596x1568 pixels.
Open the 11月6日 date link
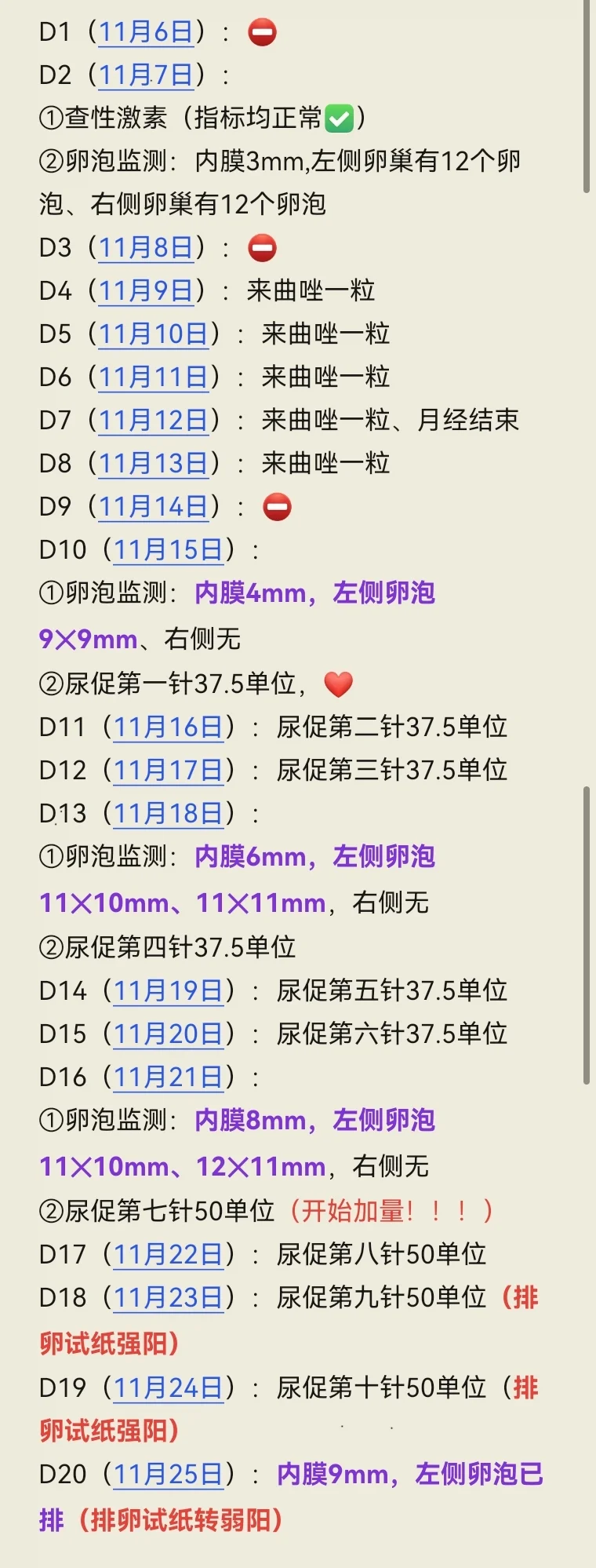click(x=146, y=32)
